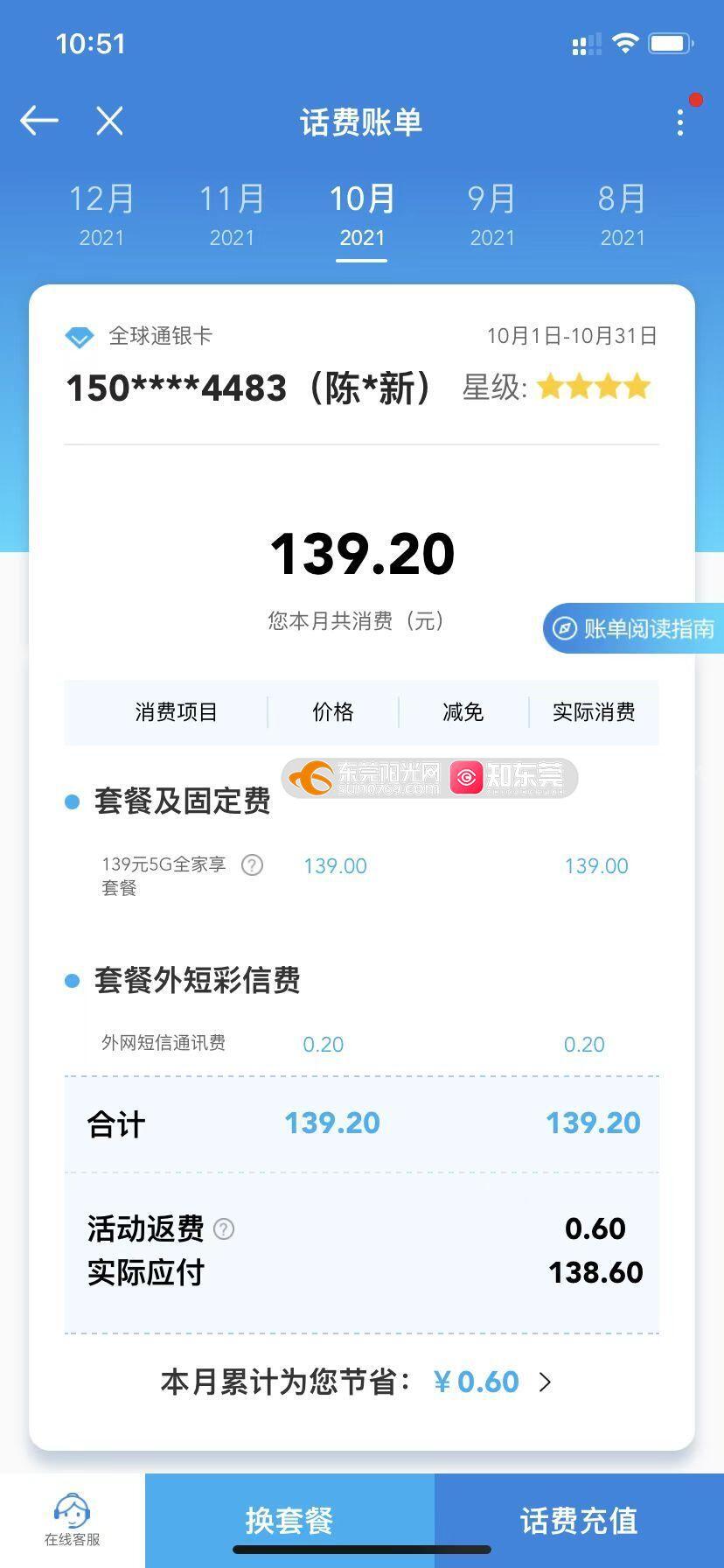
Task: Go back with the arrow icon
Action: (39, 121)
